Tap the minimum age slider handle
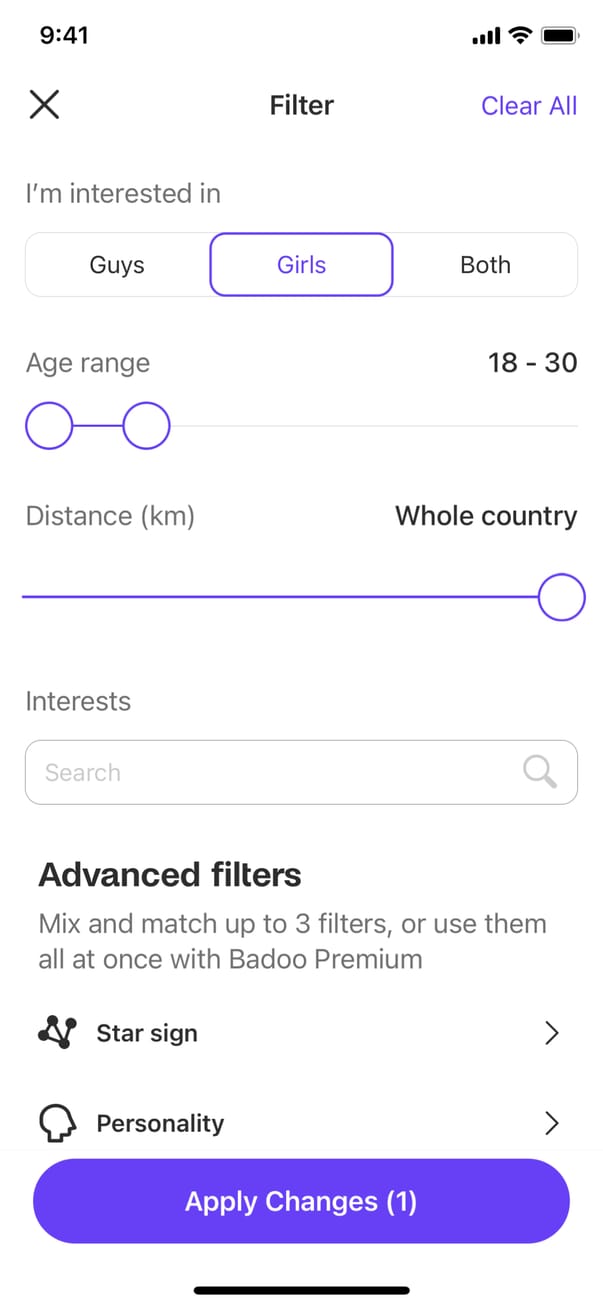 point(49,427)
